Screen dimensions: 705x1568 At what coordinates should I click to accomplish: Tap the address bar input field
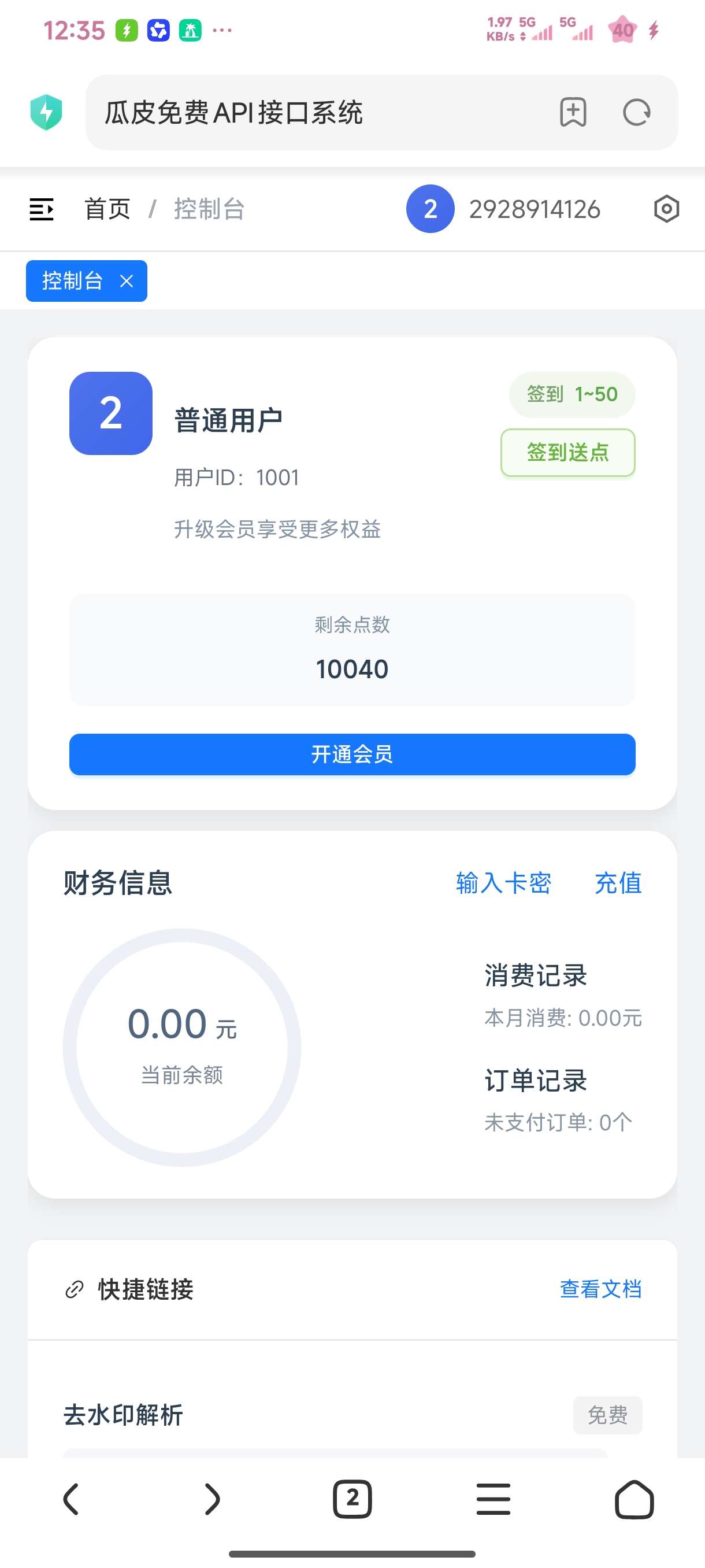pos(304,113)
